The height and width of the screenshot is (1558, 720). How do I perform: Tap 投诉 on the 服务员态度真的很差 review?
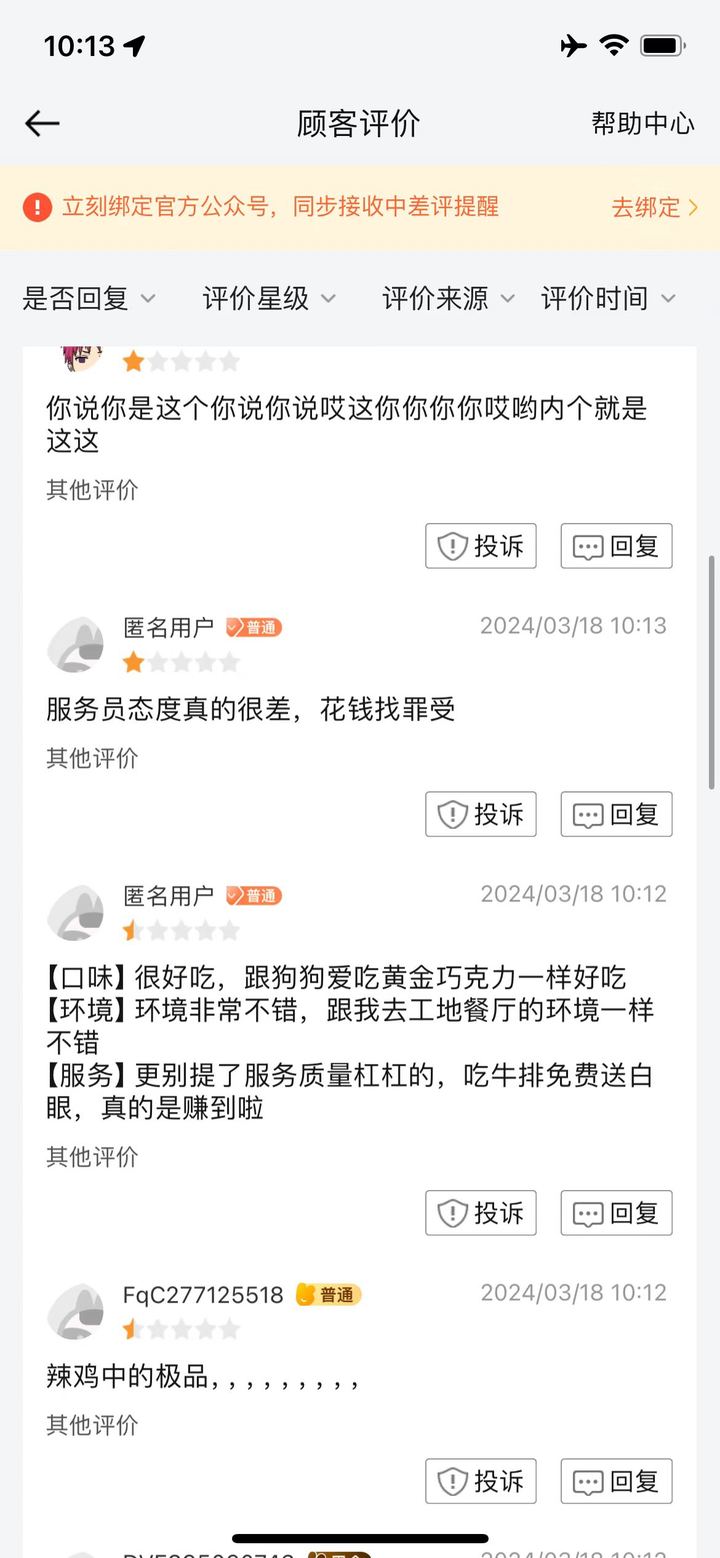coord(481,814)
